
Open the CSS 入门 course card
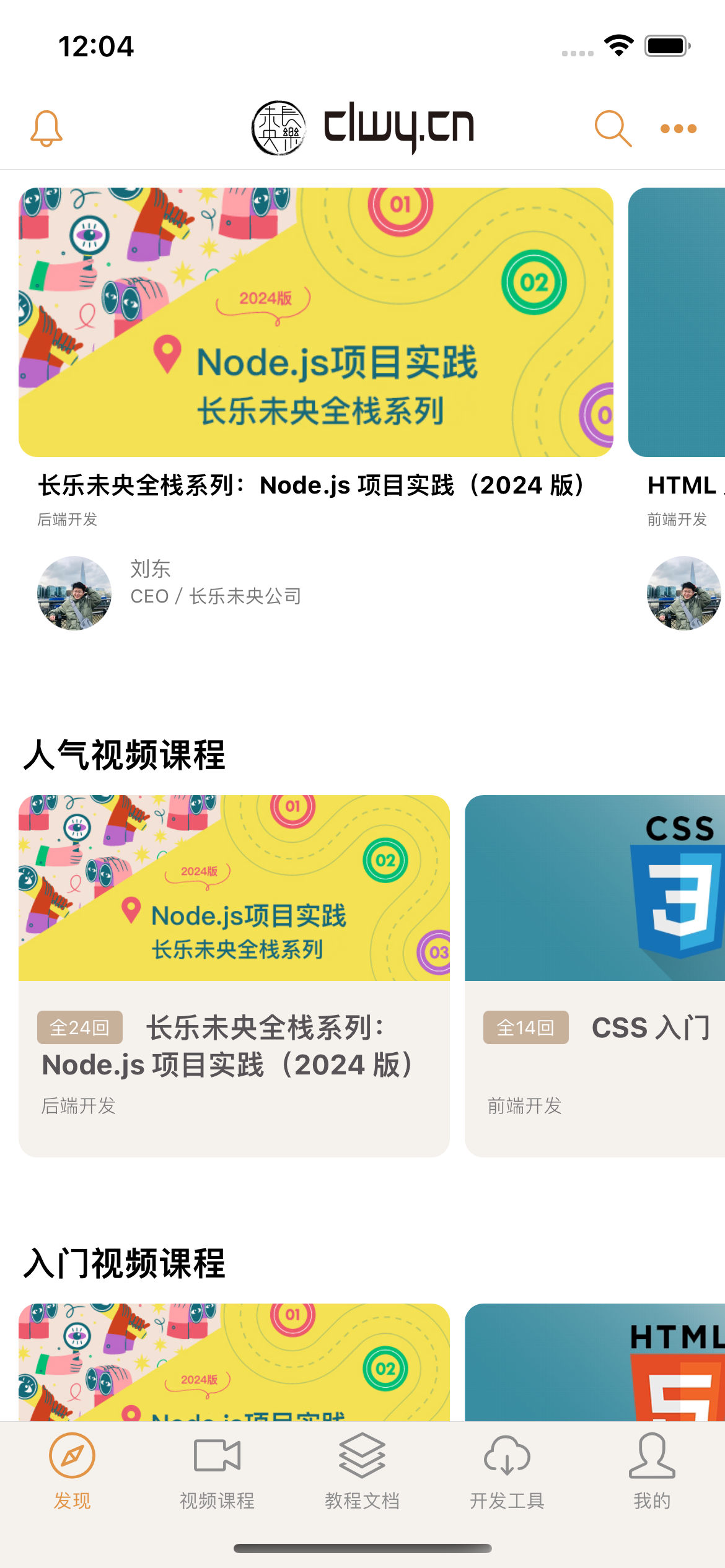pyautogui.click(x=595, y=975)
